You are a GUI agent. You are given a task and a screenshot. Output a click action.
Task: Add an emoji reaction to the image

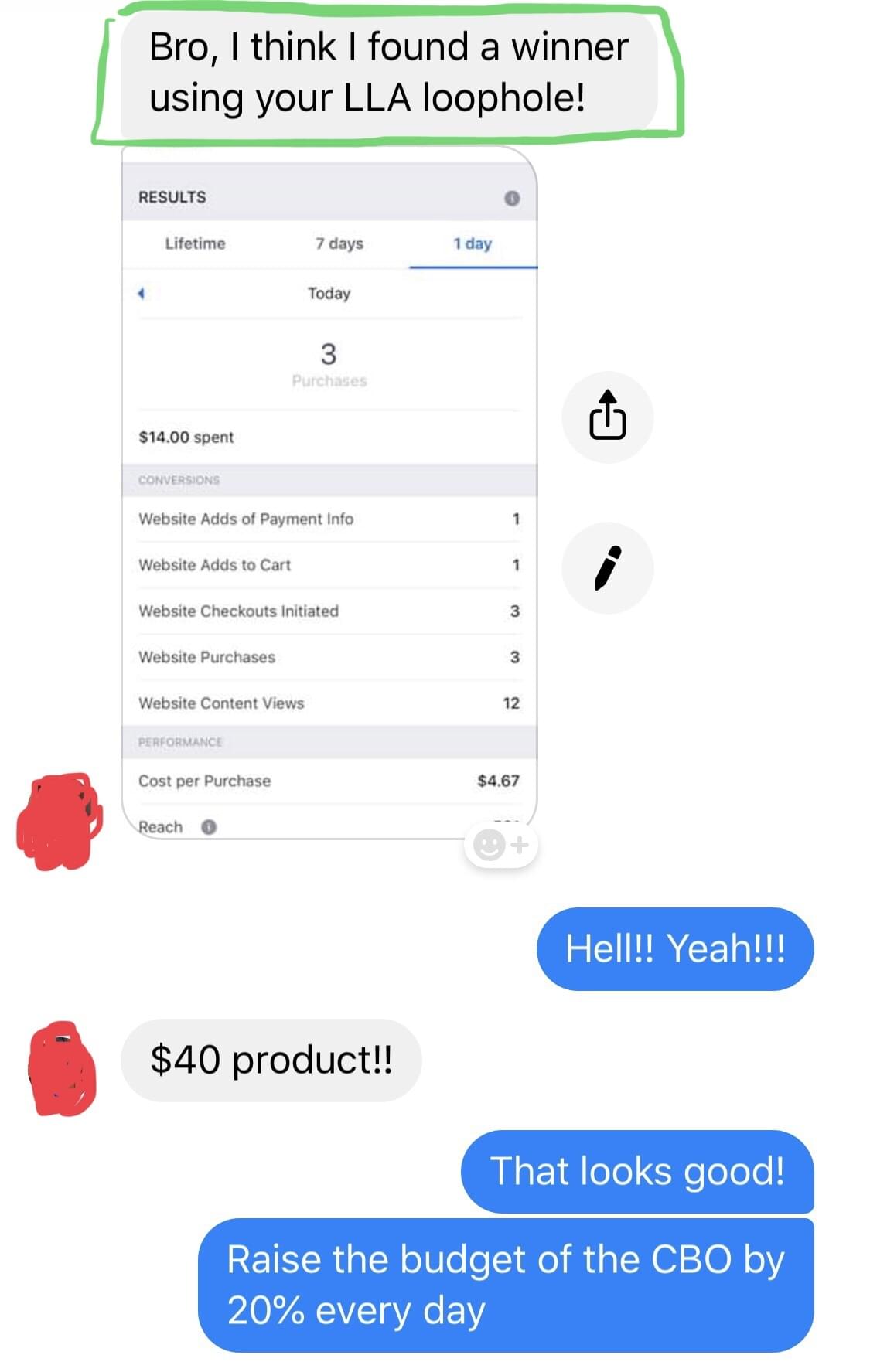pyautogui.click(x=500, y=844)
